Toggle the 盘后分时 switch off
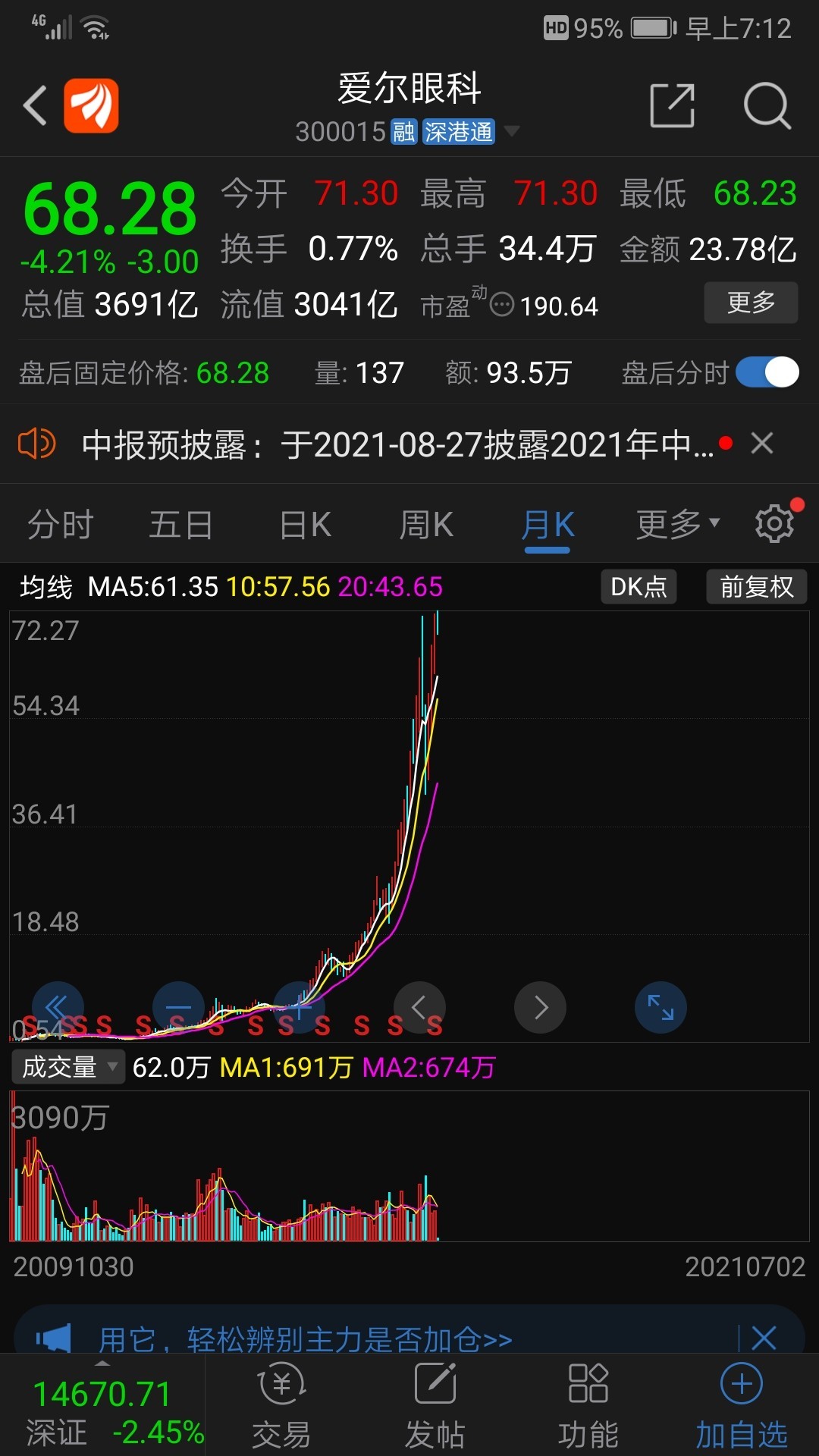819x1456 pixels. 766,373
